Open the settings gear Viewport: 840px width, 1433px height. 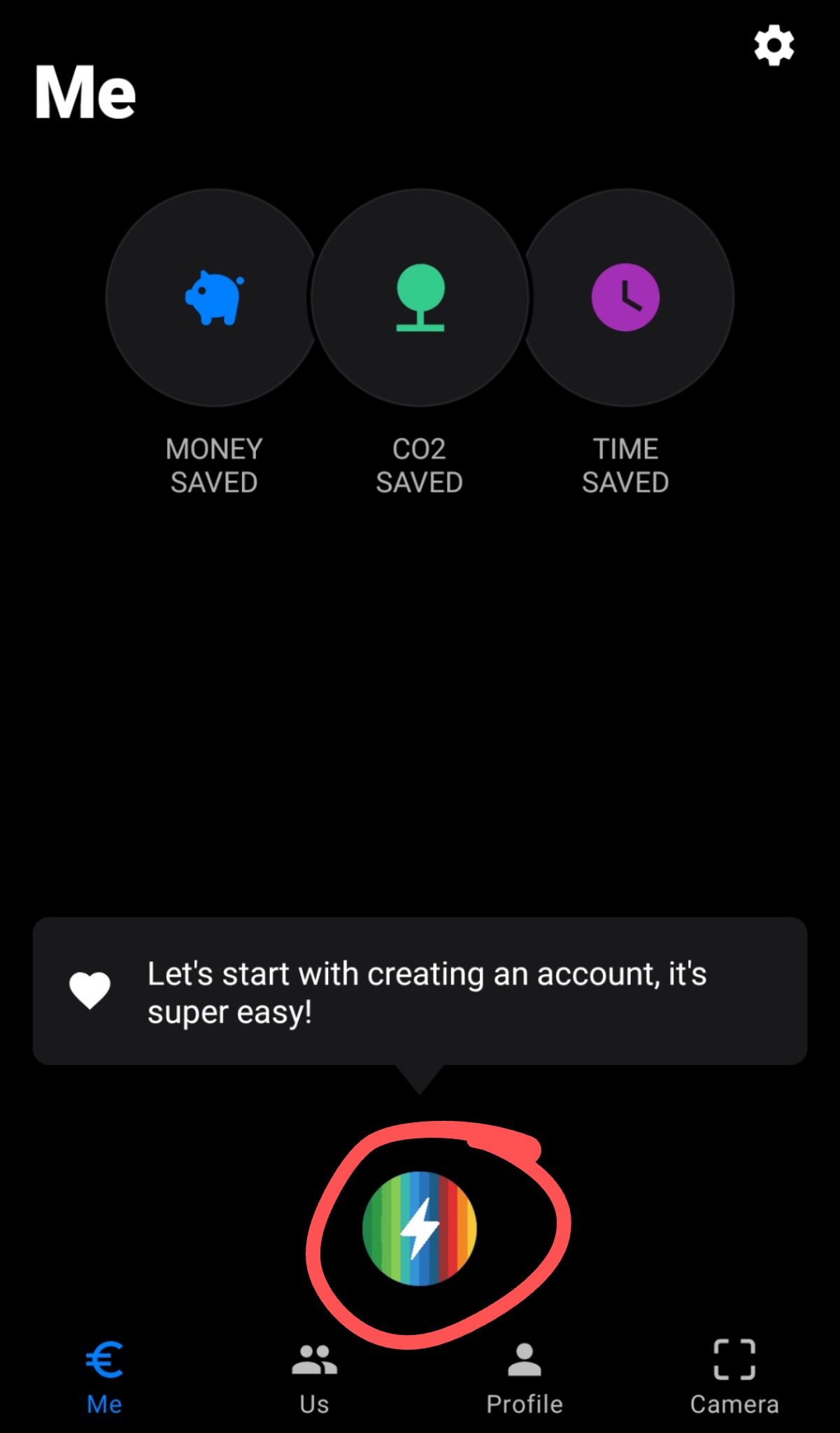pyautogui.click(x=774, y=46)
